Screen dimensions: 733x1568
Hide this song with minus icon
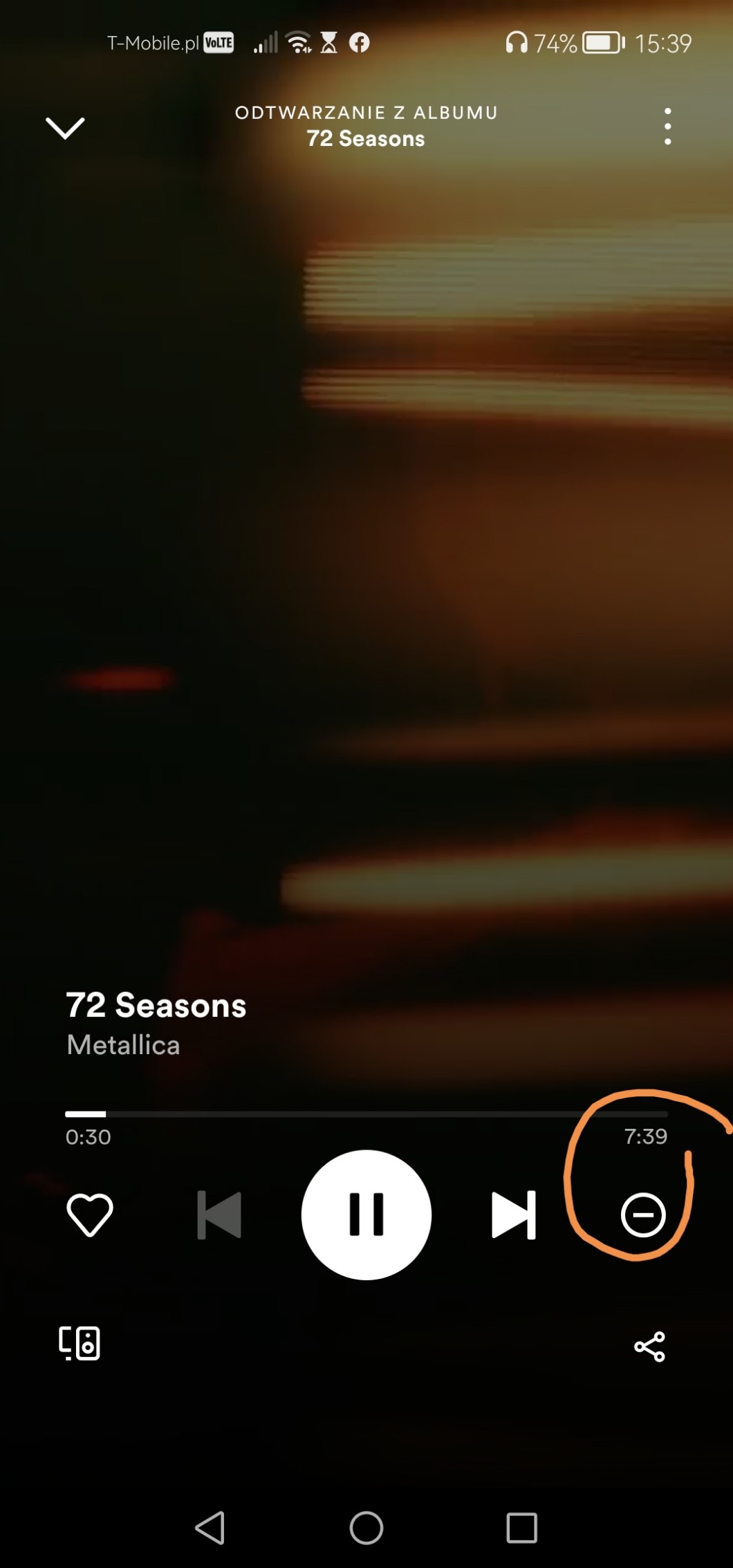click(x=643, y=1215)
